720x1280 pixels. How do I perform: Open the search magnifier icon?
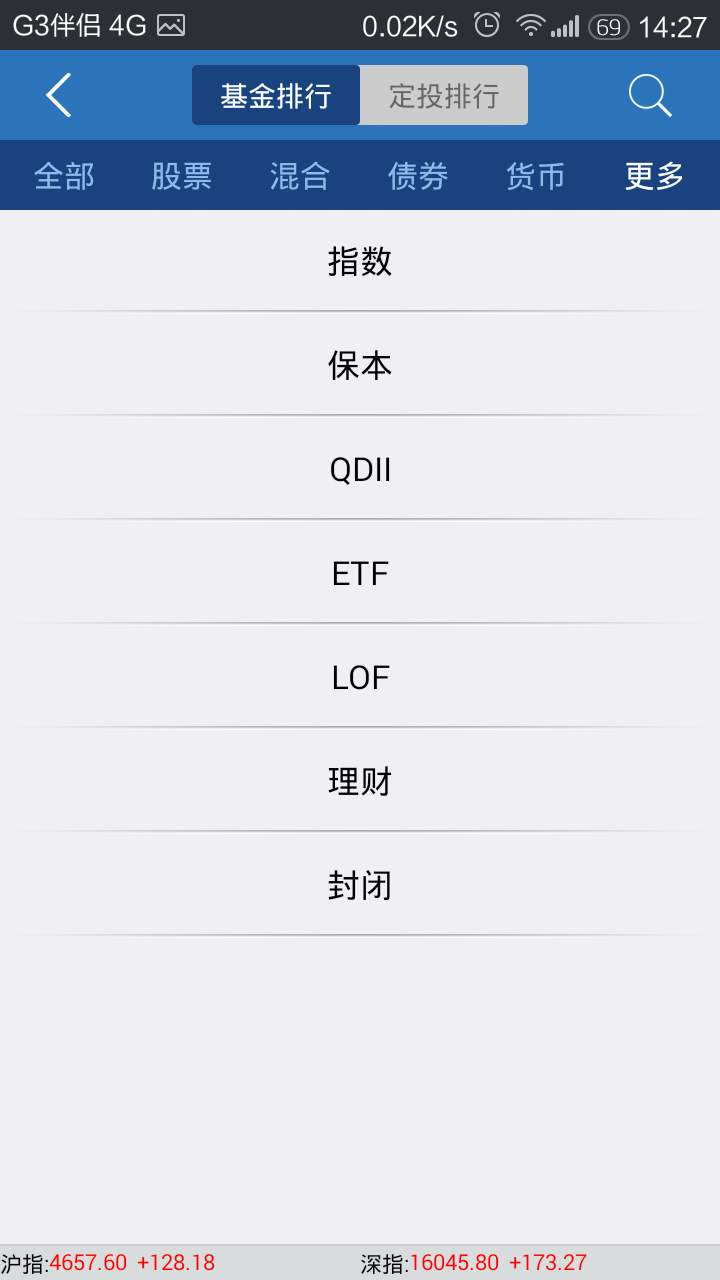pyautogui.click(x=650, y=95)
